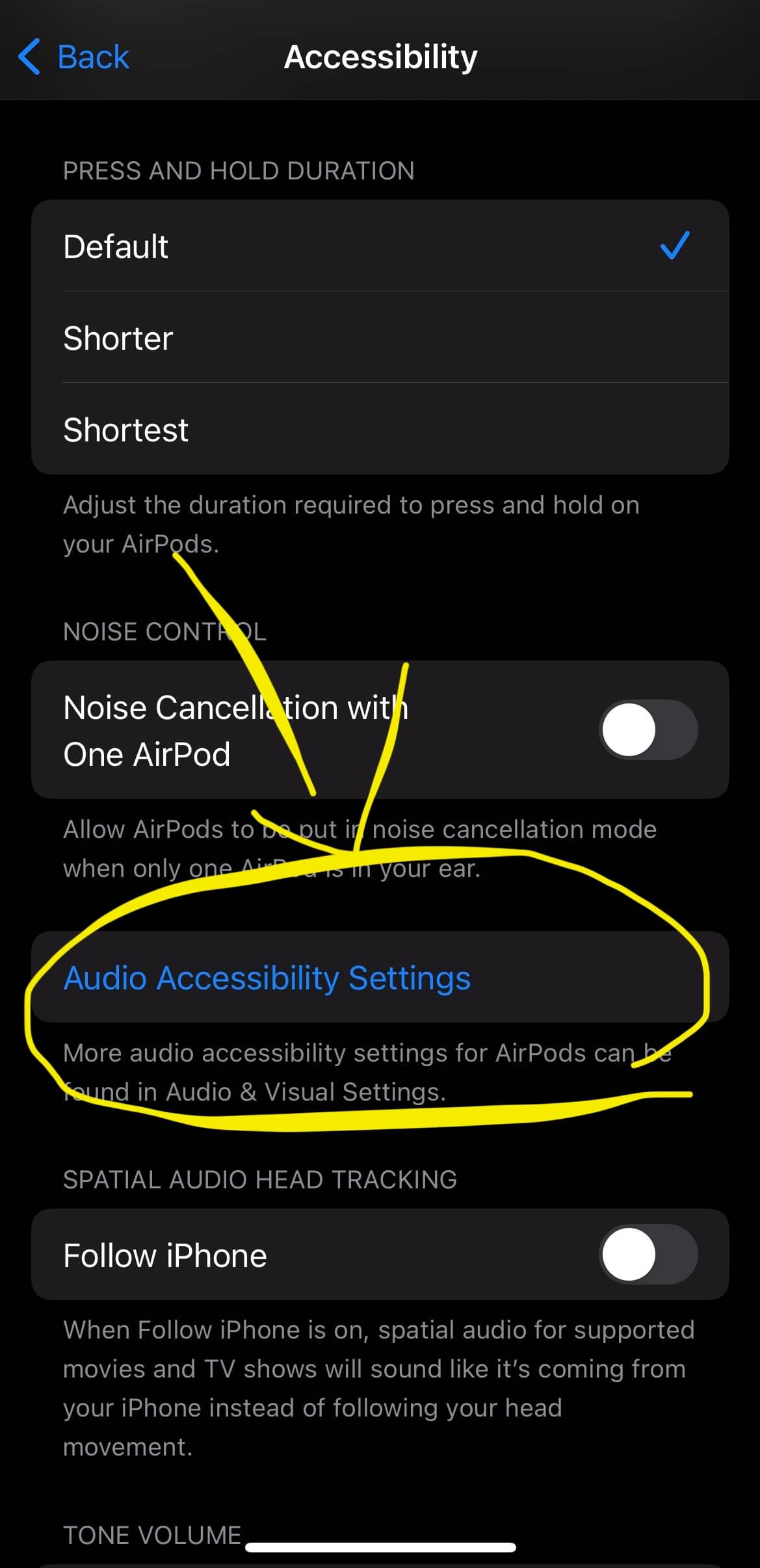Pick the Shortest press duration
Image resolution: width=760 pixels, height=1568 pixels.
coord(380,430)
